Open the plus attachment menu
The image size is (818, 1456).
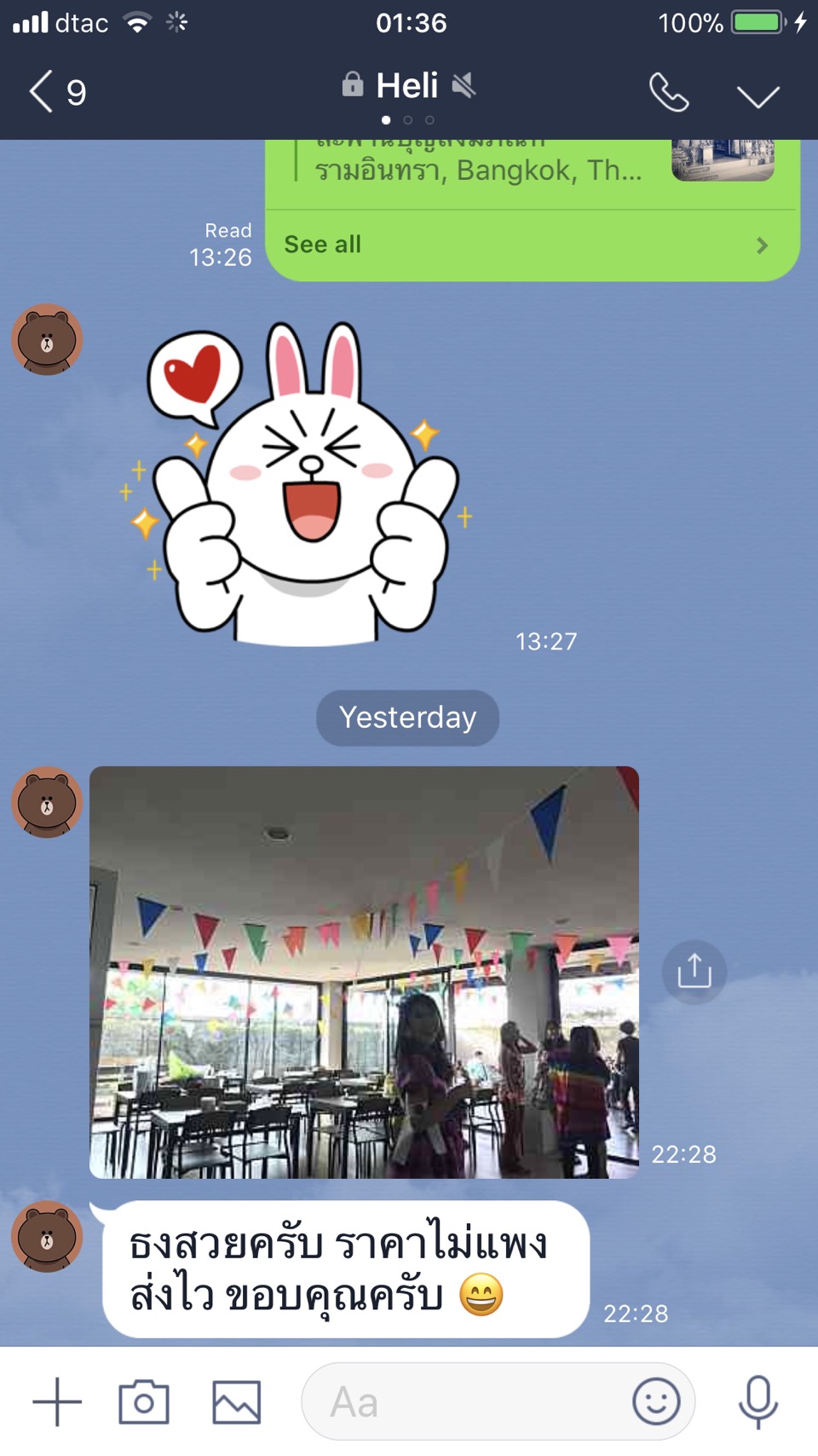(x=57, y=1401)
